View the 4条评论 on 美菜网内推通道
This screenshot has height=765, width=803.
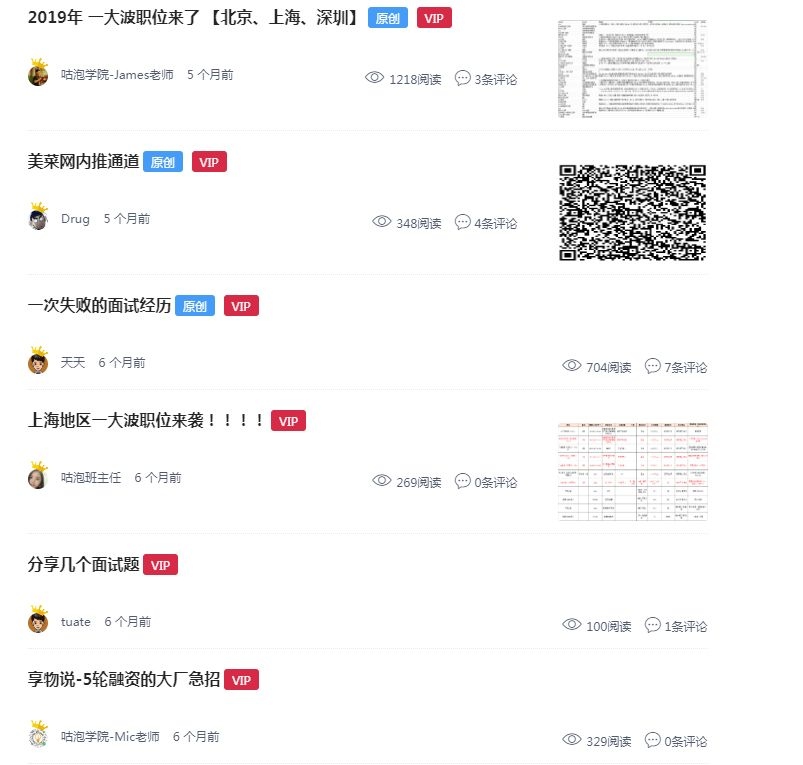(x=486, y=223)
